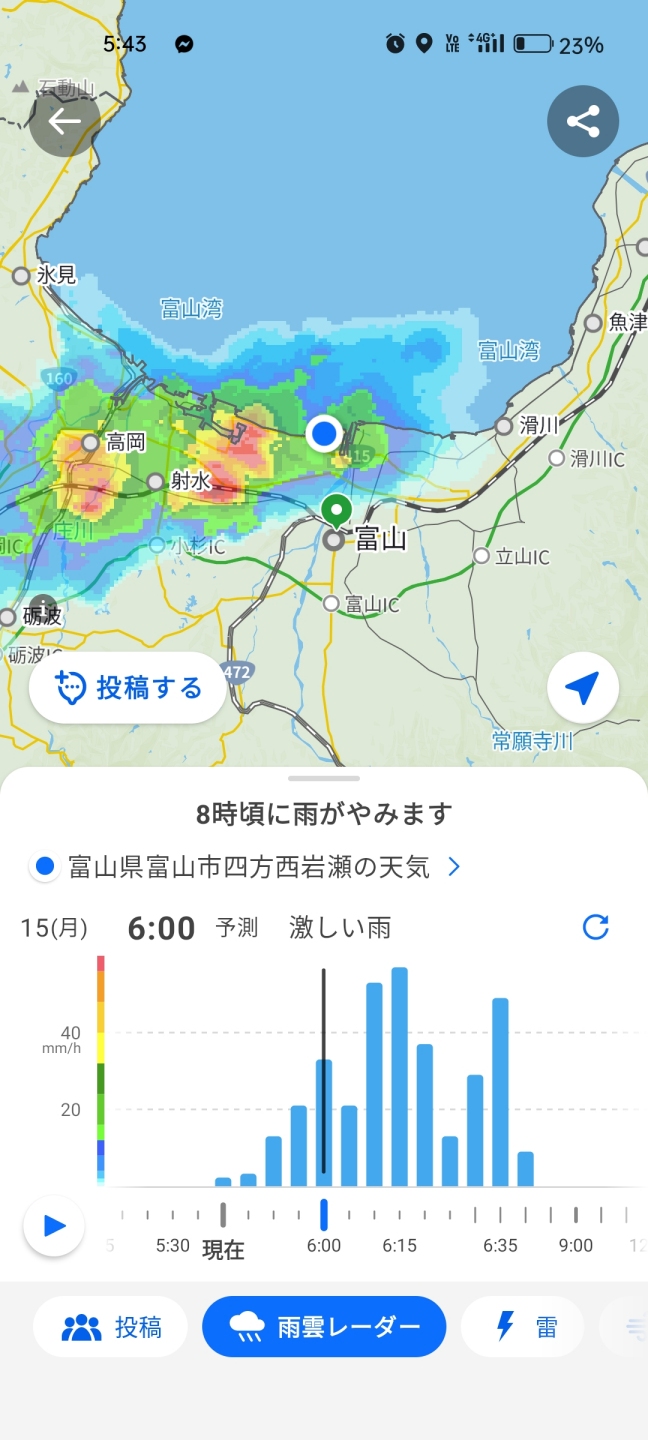Viewport: 648px width, 1440px height.
Task: Center map on current location
Action: click(582, 688)
